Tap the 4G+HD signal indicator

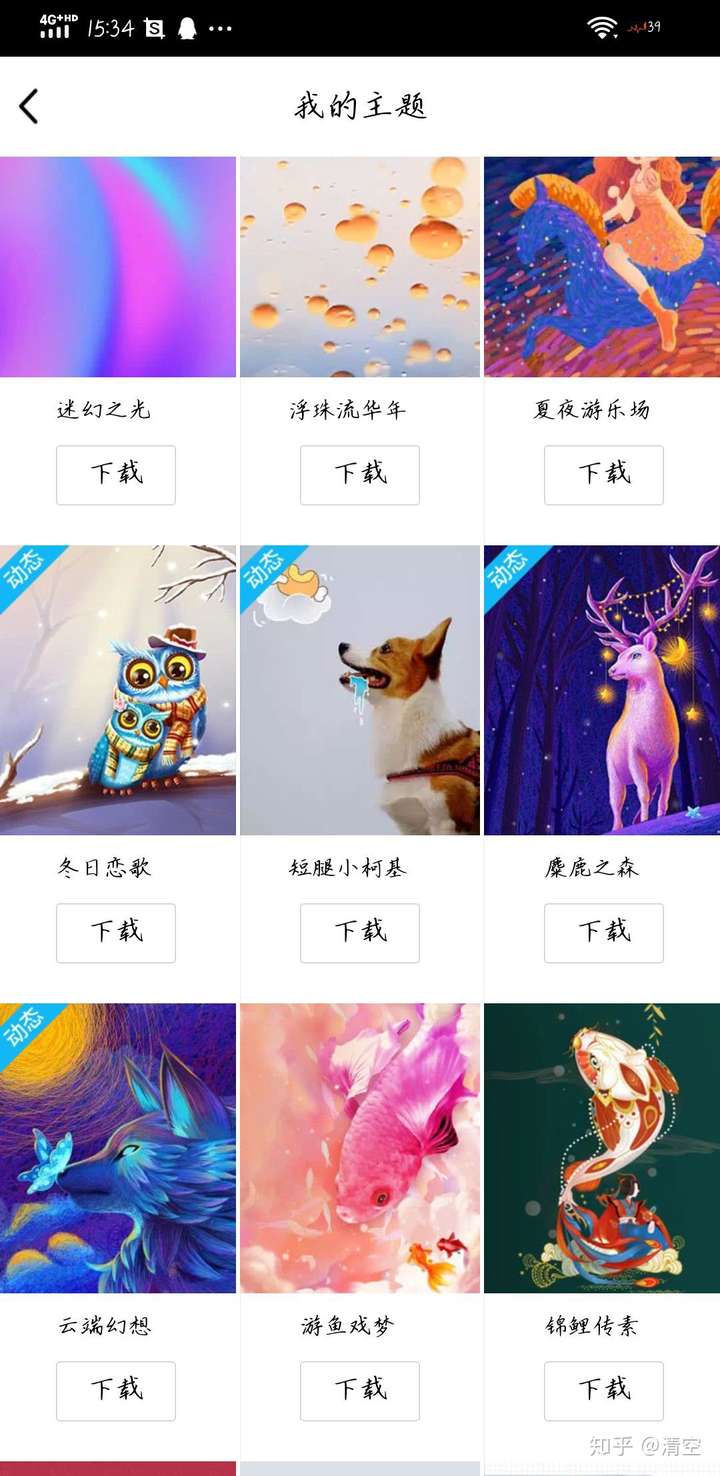[54, 28]
